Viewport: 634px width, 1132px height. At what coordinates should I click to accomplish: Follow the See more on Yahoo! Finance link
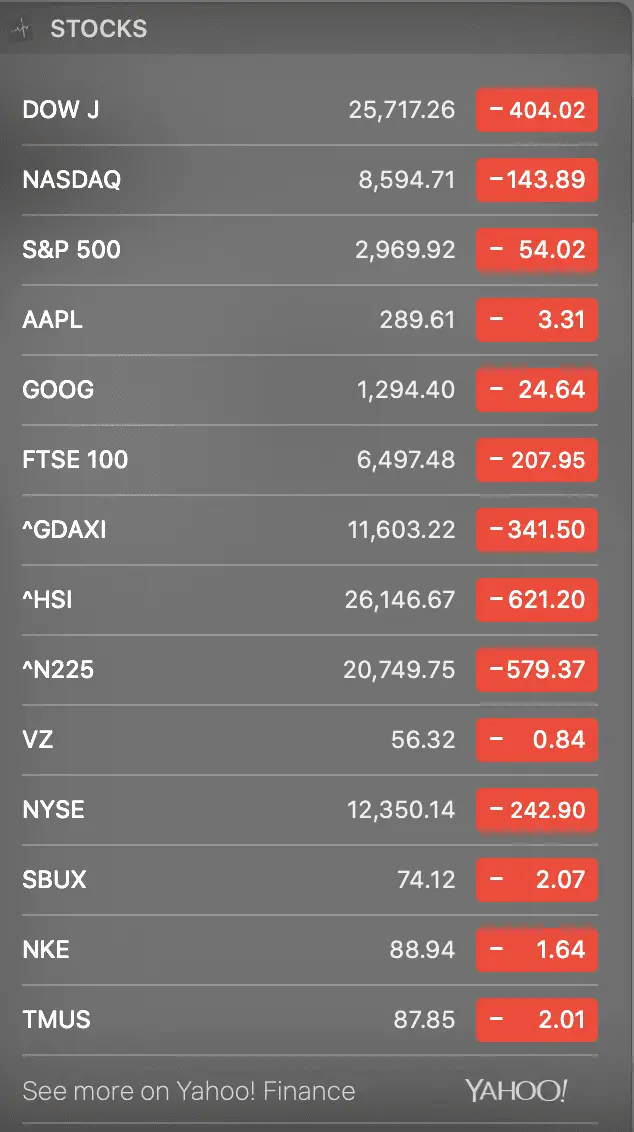click(189, 1090)
